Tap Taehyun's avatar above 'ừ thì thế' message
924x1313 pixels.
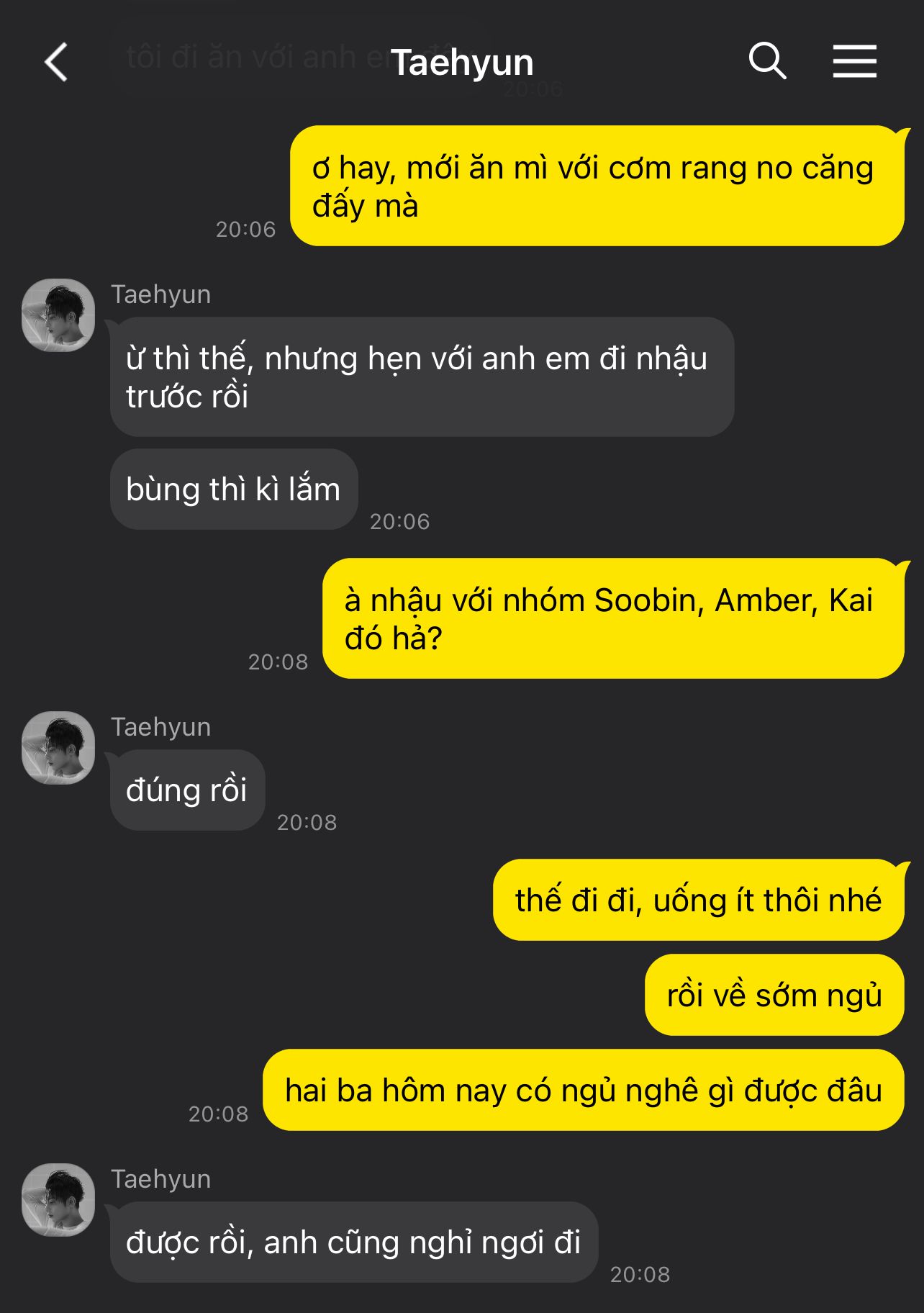pos(58,315)
